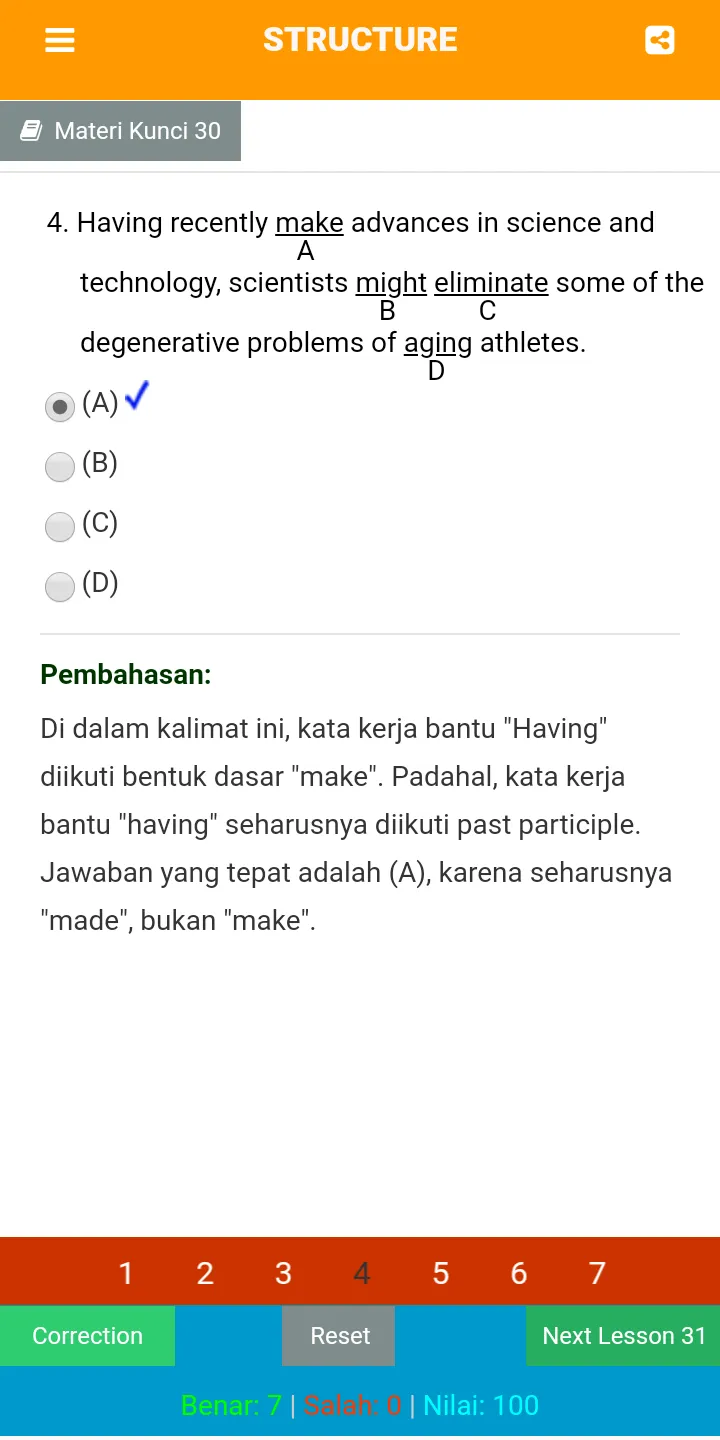Select answer option (C)
Viewport: 720px width, 1440px height.
60,526
